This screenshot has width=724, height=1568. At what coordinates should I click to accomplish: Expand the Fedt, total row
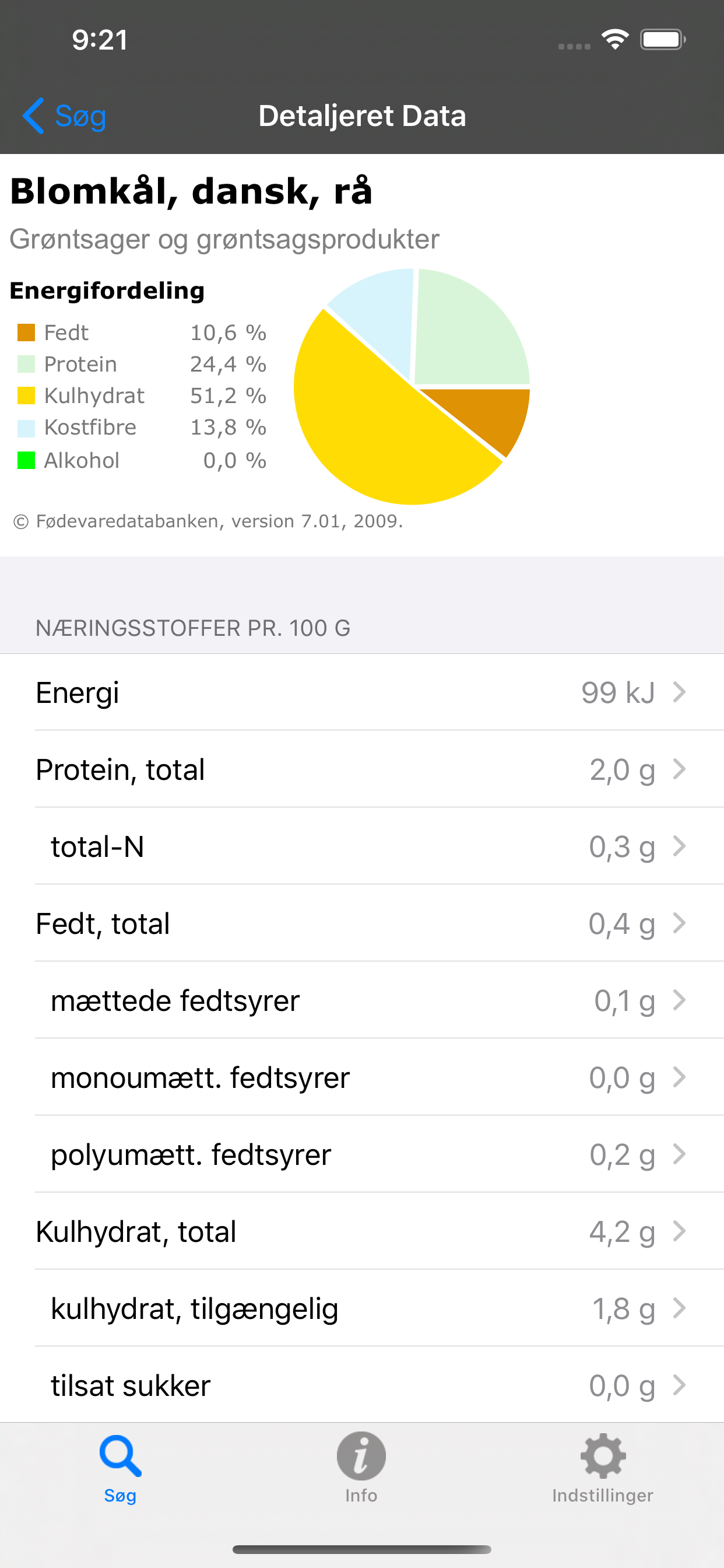362,923
